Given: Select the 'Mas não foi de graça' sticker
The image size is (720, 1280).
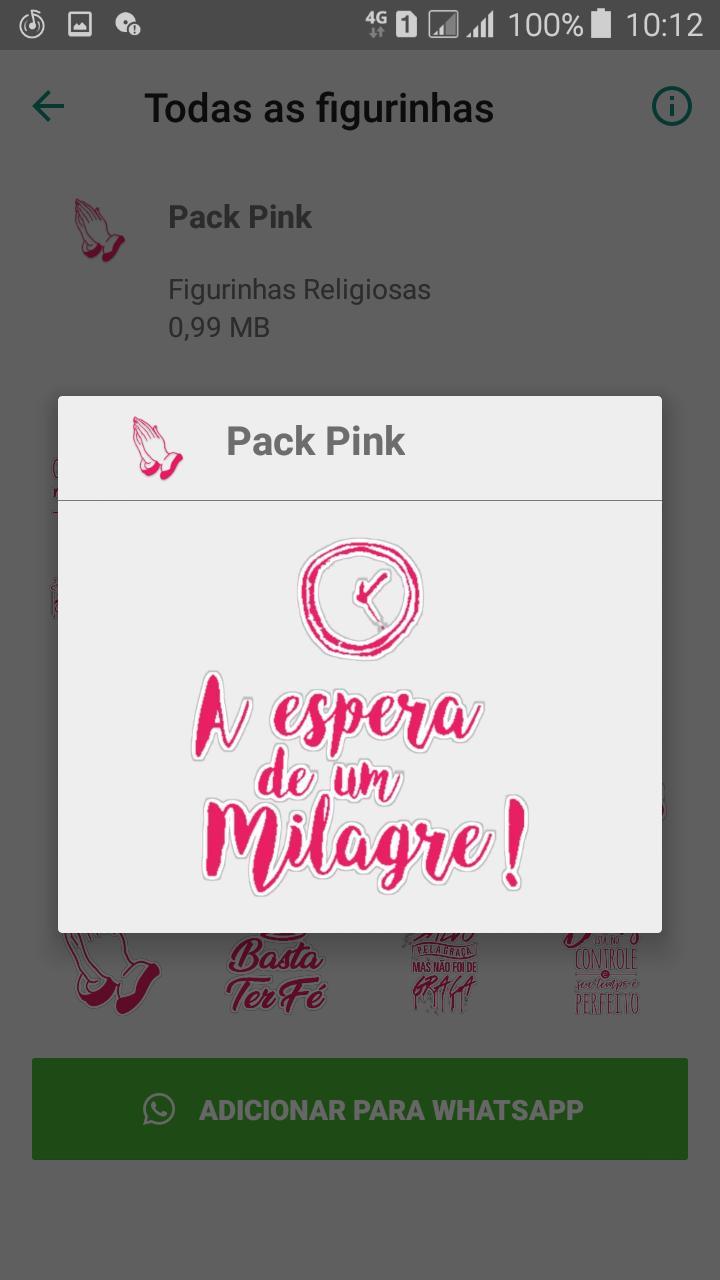Looking at the screenshot, I should (x=445, y=975).
